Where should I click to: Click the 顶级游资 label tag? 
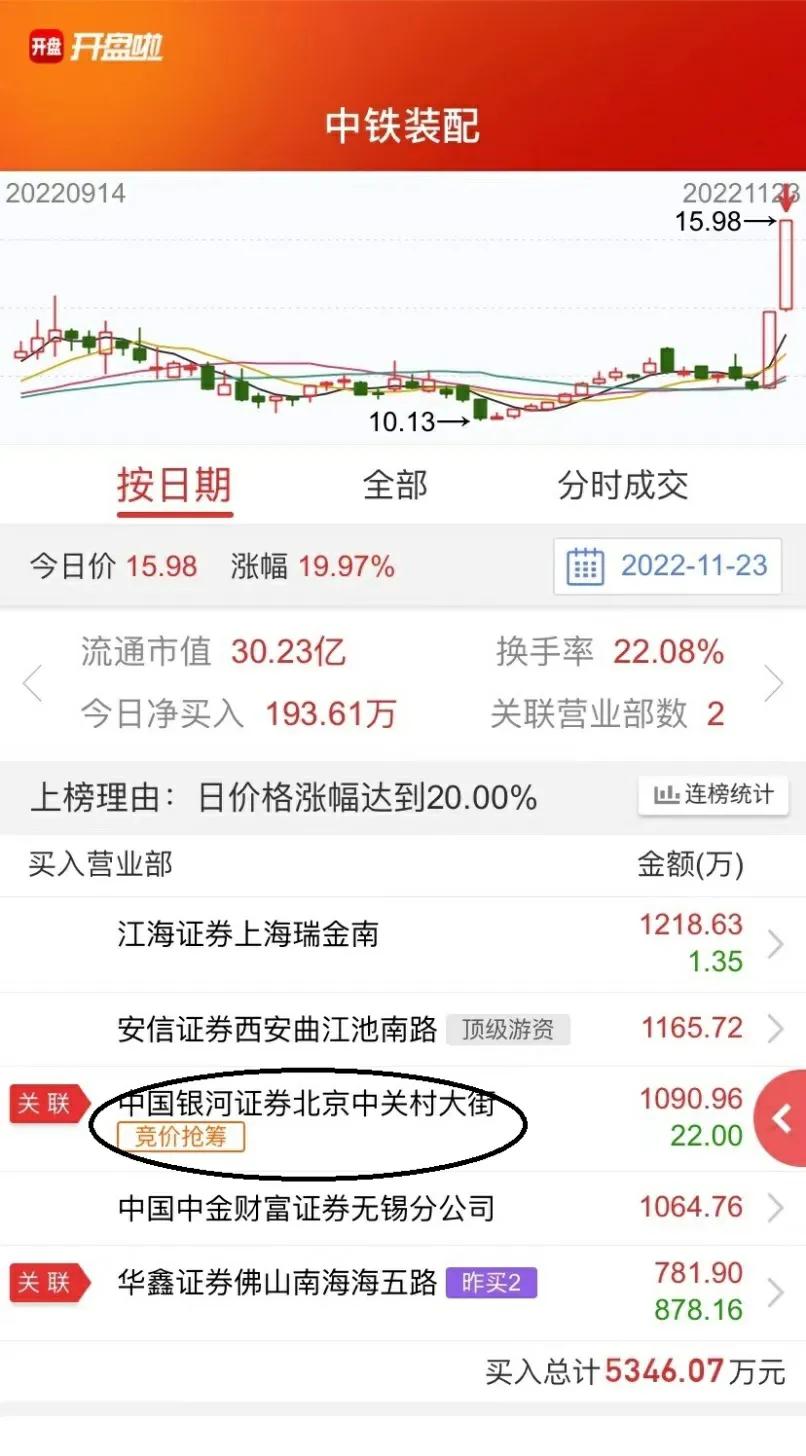pyautogui.click(x=510, y=1028)
